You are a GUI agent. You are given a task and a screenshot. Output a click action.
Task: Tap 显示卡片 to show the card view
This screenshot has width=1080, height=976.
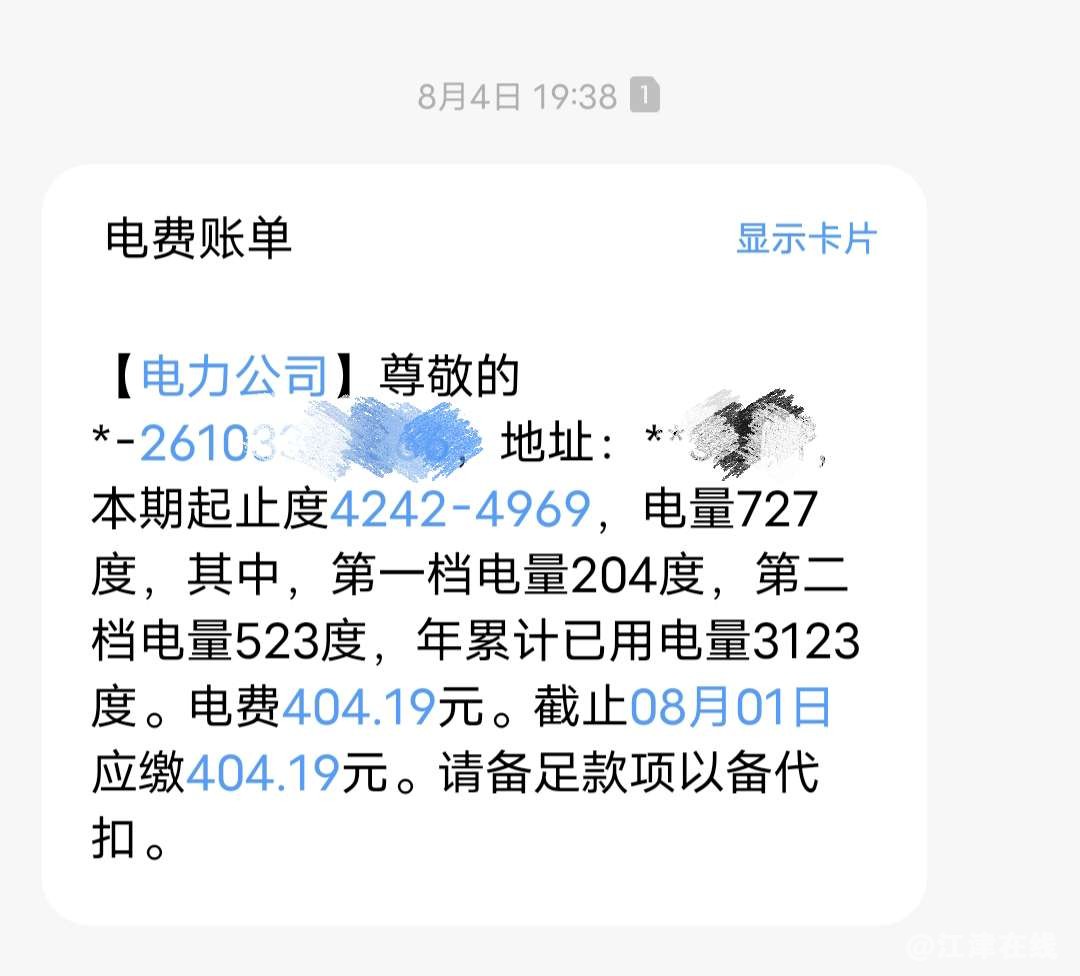(x=806, y=239)
